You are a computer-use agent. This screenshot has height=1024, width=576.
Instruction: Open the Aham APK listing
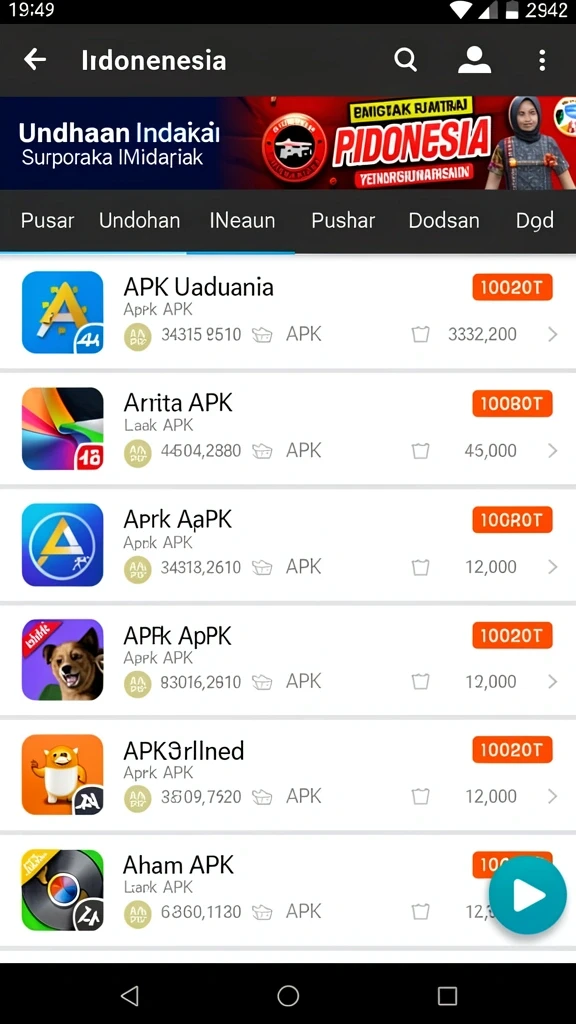tap(288, 890)
